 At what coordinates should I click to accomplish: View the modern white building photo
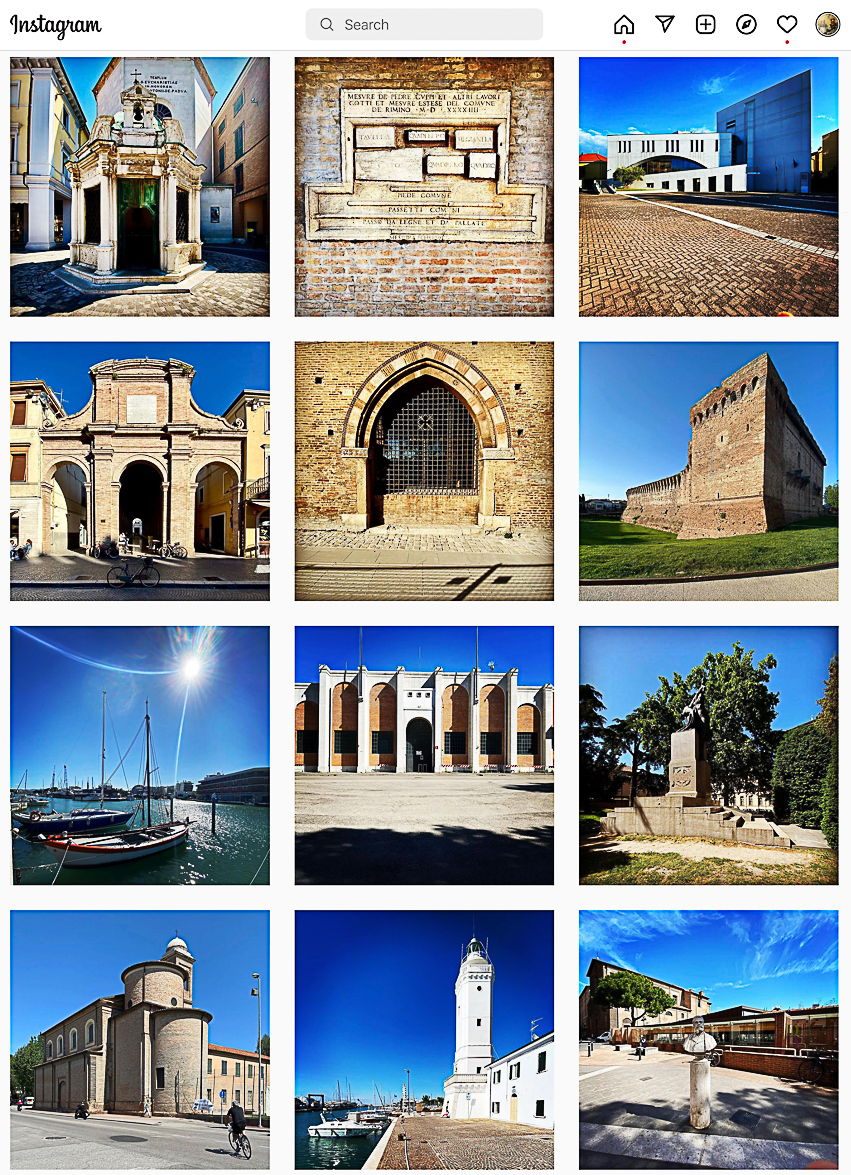(708, 187)
